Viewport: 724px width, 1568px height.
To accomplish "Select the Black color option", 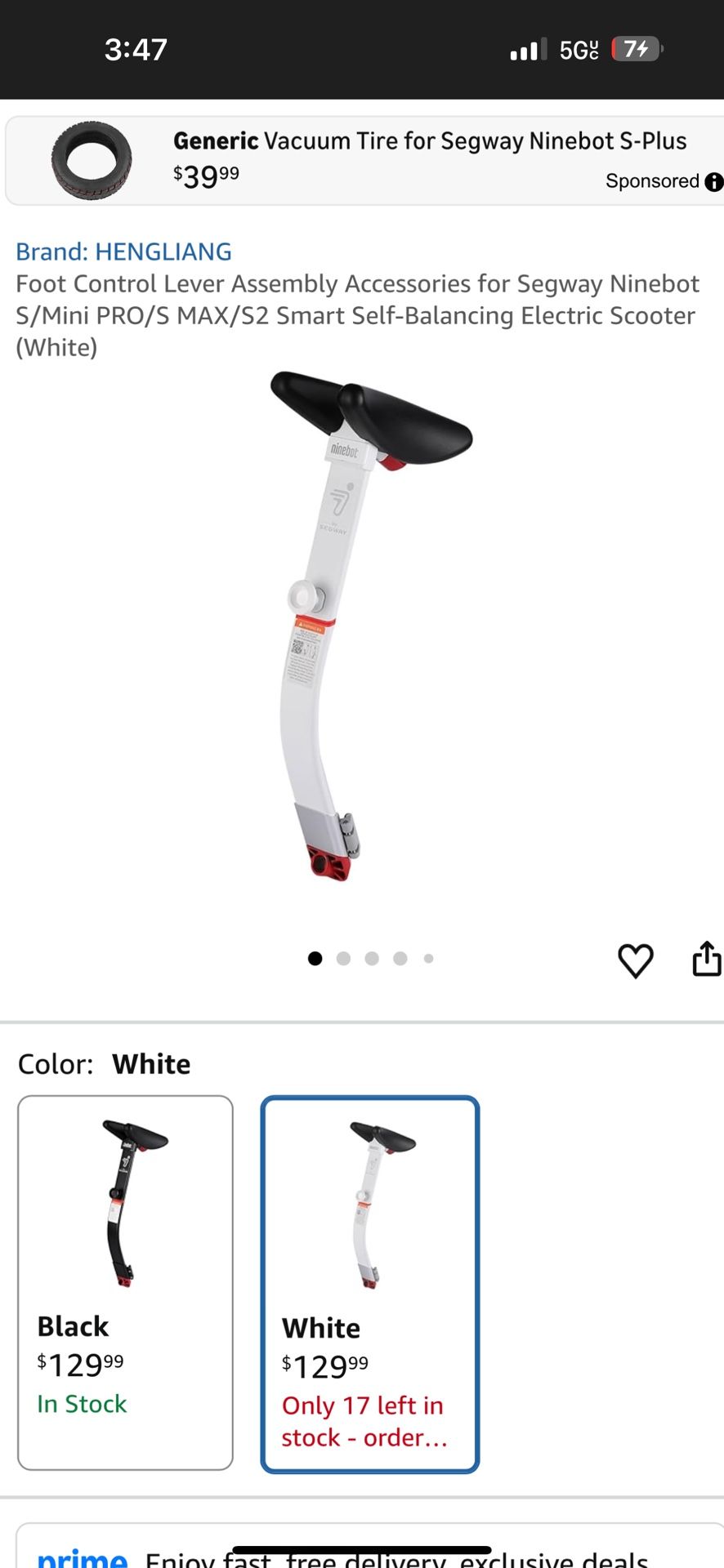I will pyautogui.click(x=125, y=1282).
